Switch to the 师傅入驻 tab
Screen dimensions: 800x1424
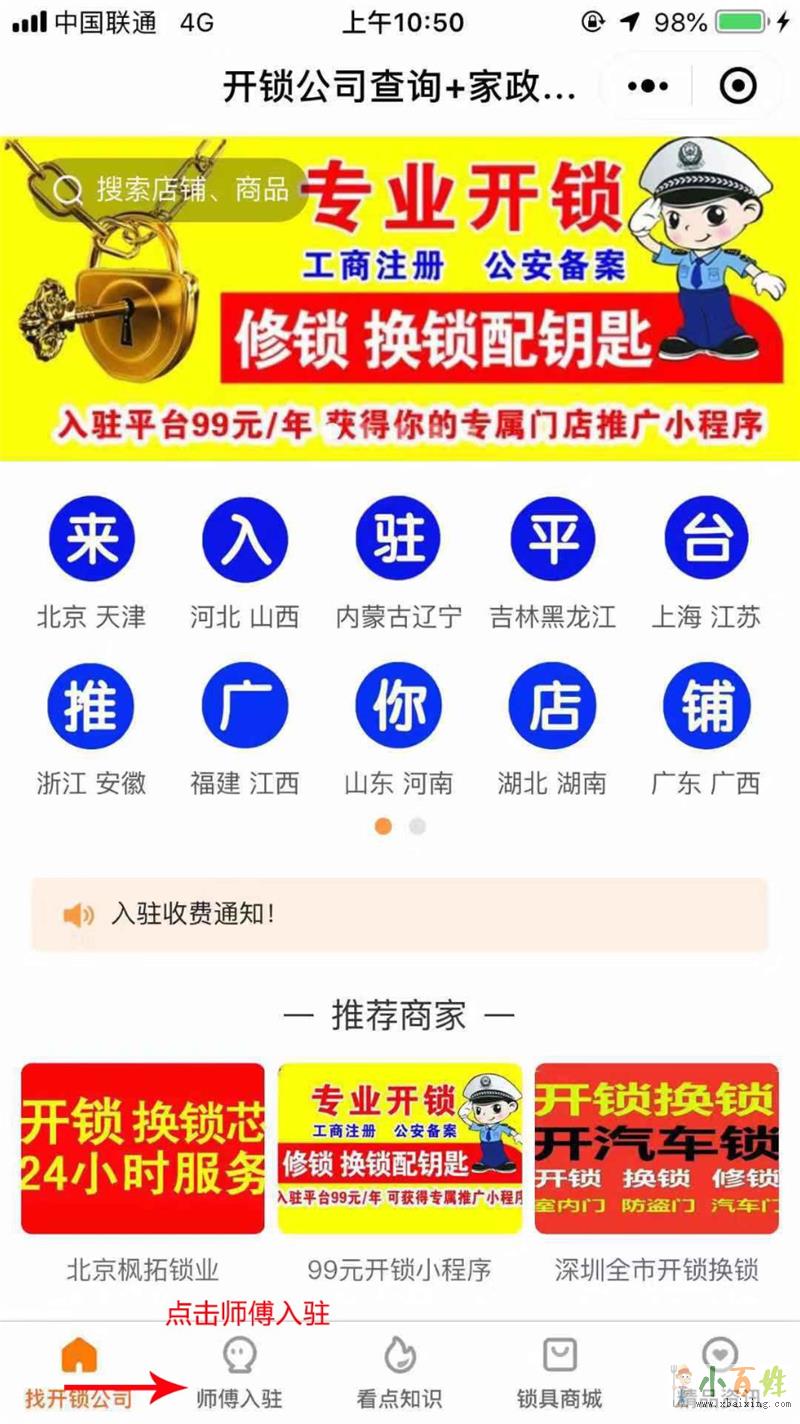click(239, 1374)
